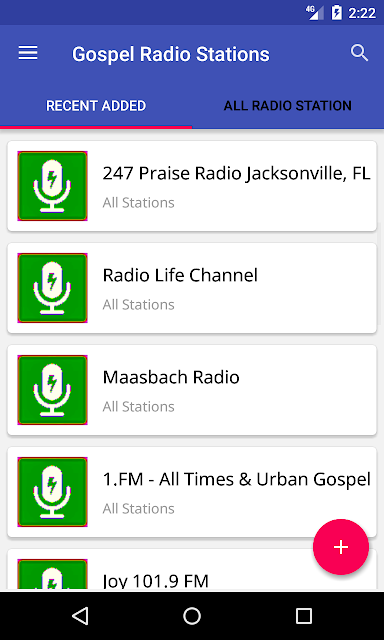384x640 pixels.
Task: Tap the red plus floating button
Action: pos(341,547)
